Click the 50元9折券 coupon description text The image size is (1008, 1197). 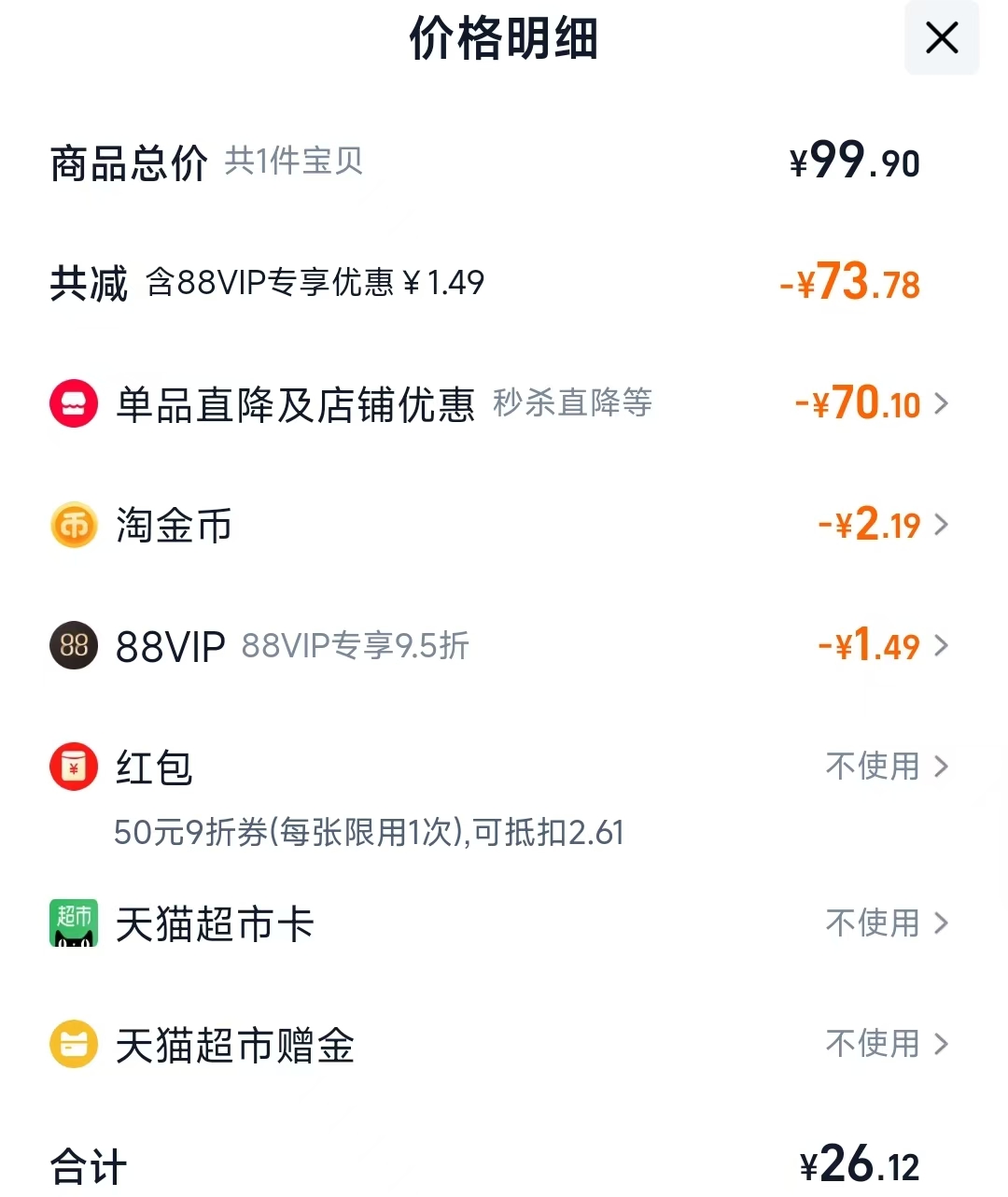tap(369, 831)
